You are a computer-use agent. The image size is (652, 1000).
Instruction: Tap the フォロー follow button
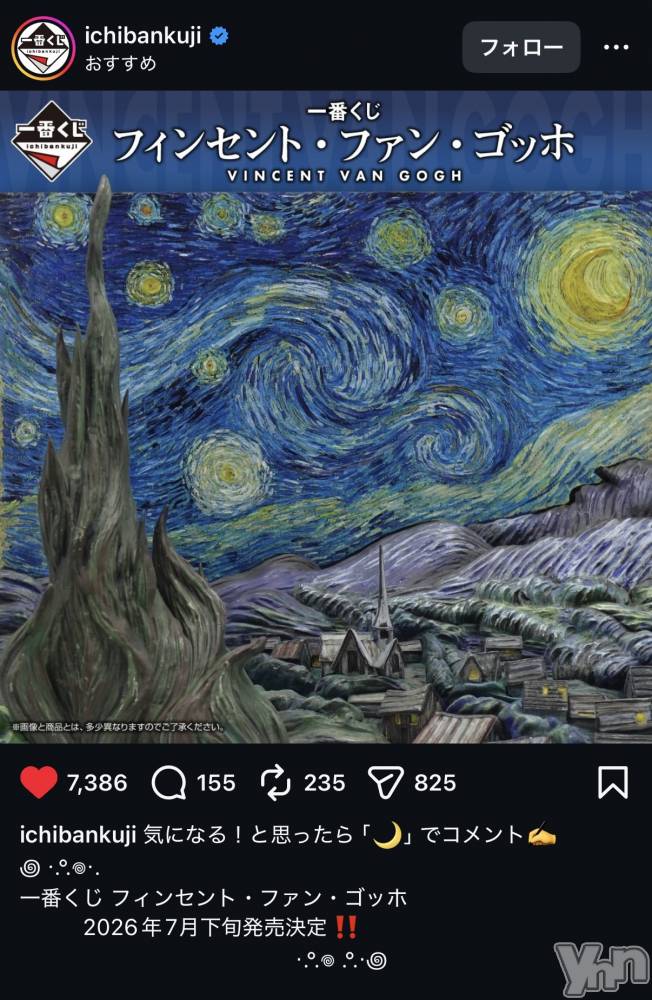tap(521, 47)
